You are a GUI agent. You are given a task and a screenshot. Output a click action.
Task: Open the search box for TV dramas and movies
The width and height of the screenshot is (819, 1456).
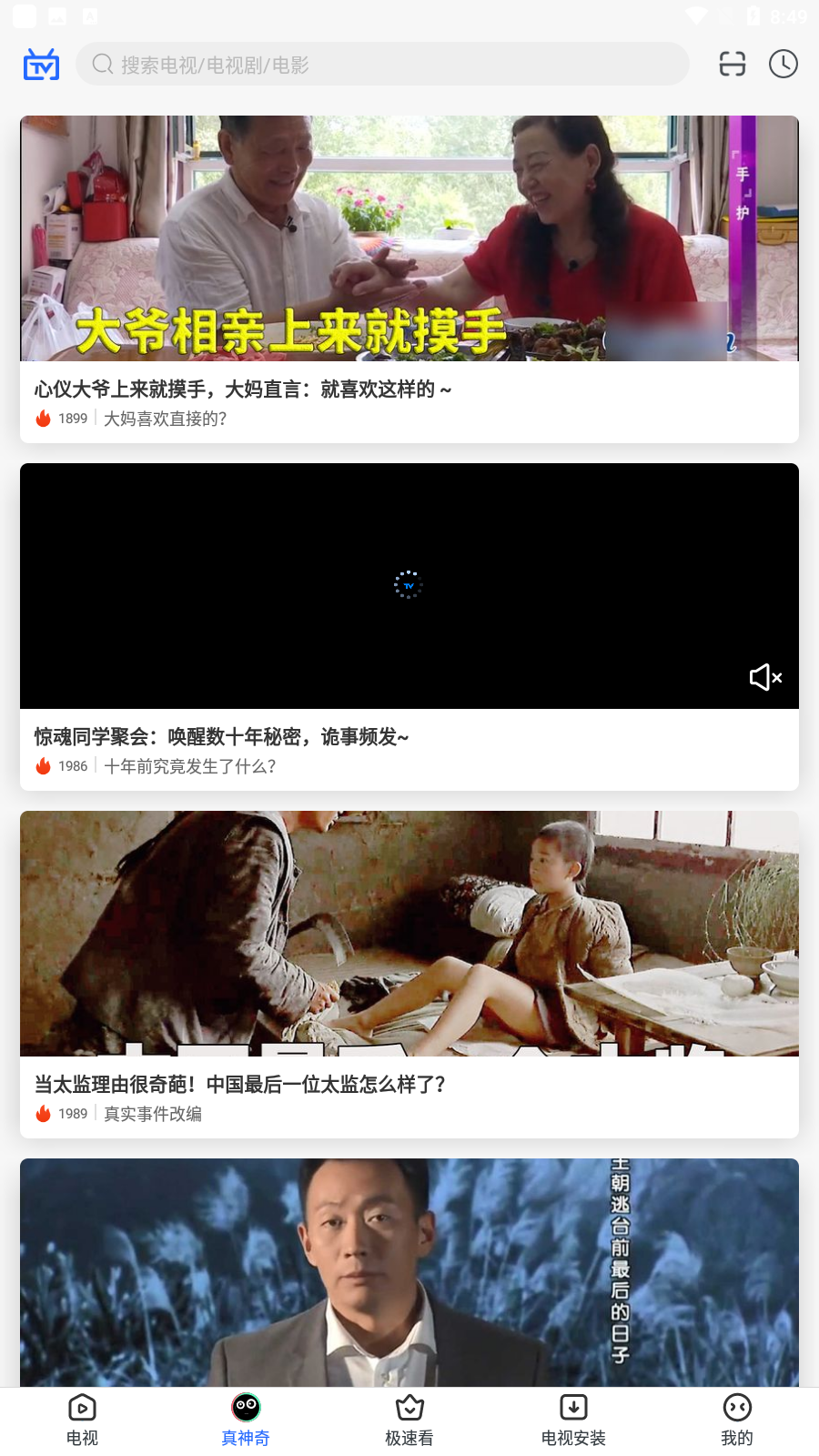tap(382, 65)
